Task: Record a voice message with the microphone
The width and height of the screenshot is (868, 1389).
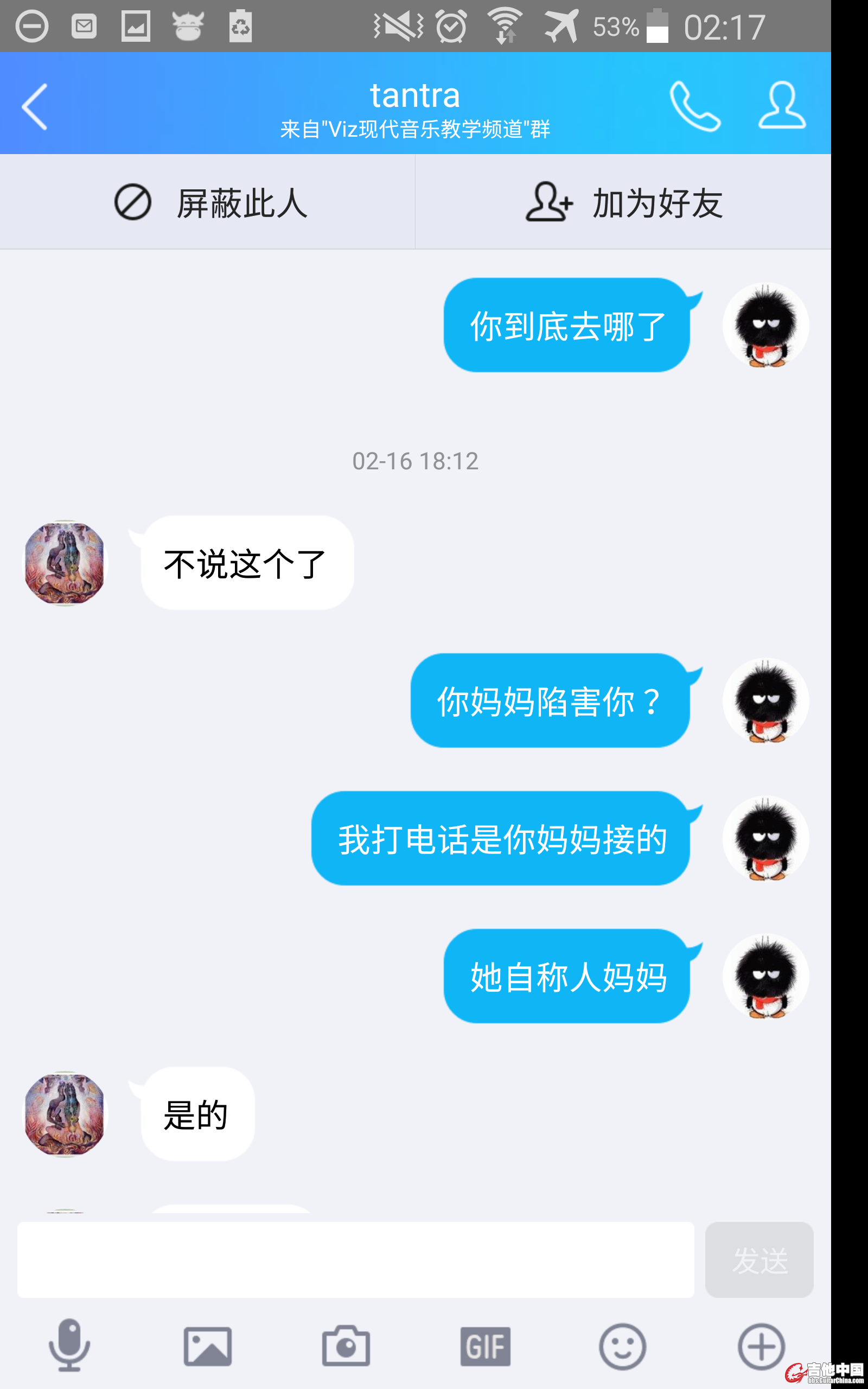Action: [x=69, y=1346]
